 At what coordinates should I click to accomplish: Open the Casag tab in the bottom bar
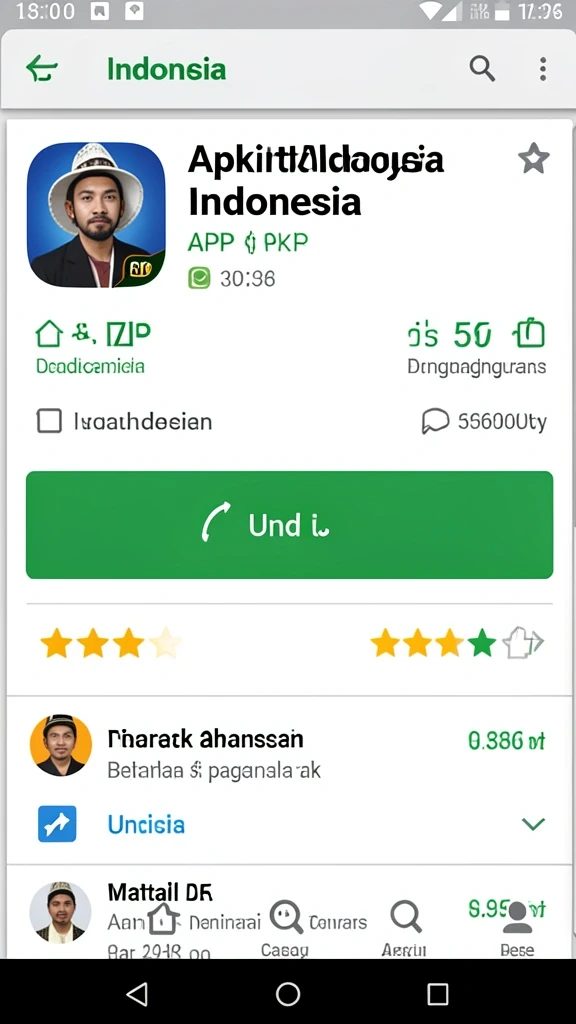tap(285, 929)
